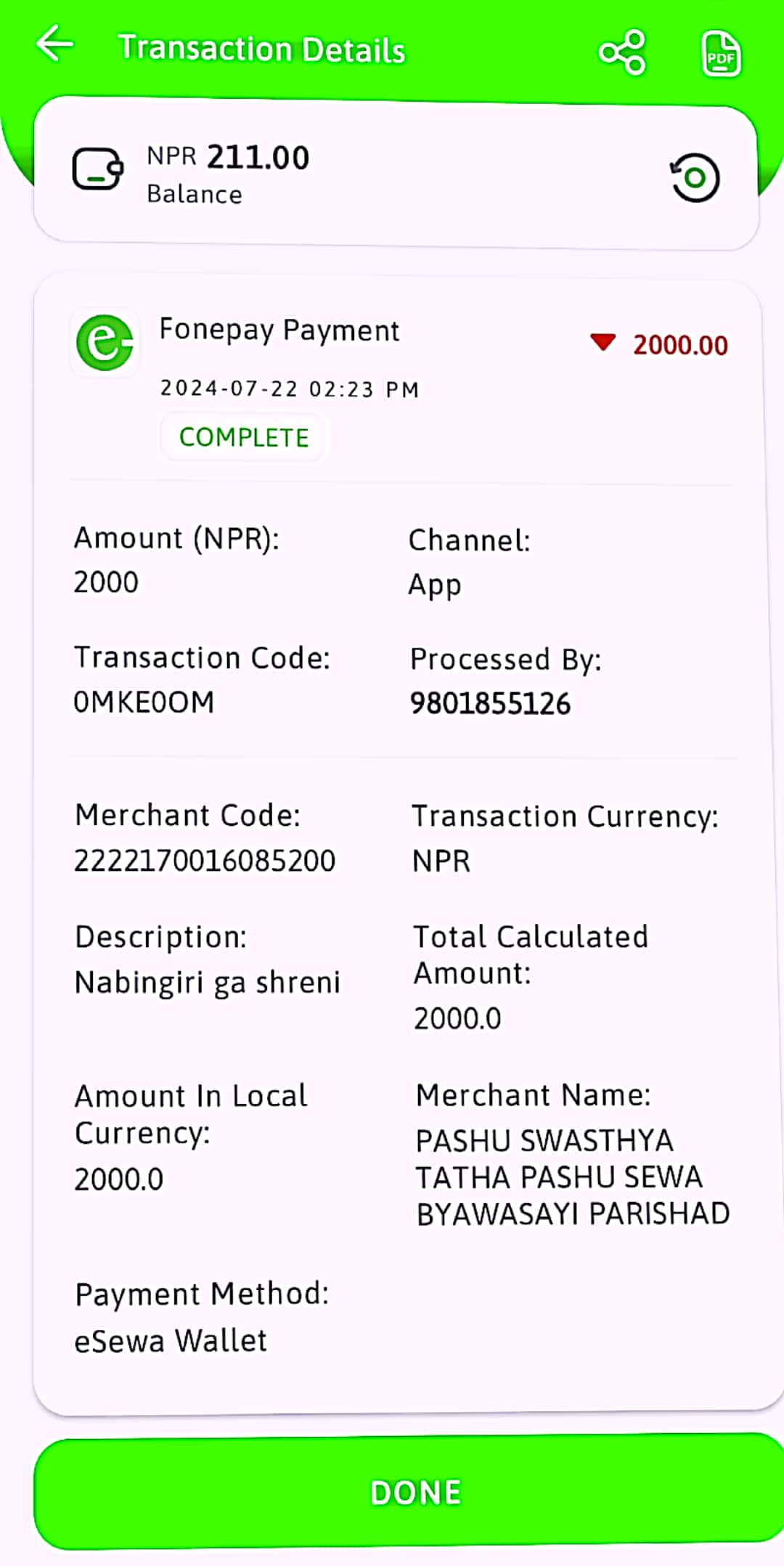
Task: Share this transaction's details
Action: pos(622,52)
